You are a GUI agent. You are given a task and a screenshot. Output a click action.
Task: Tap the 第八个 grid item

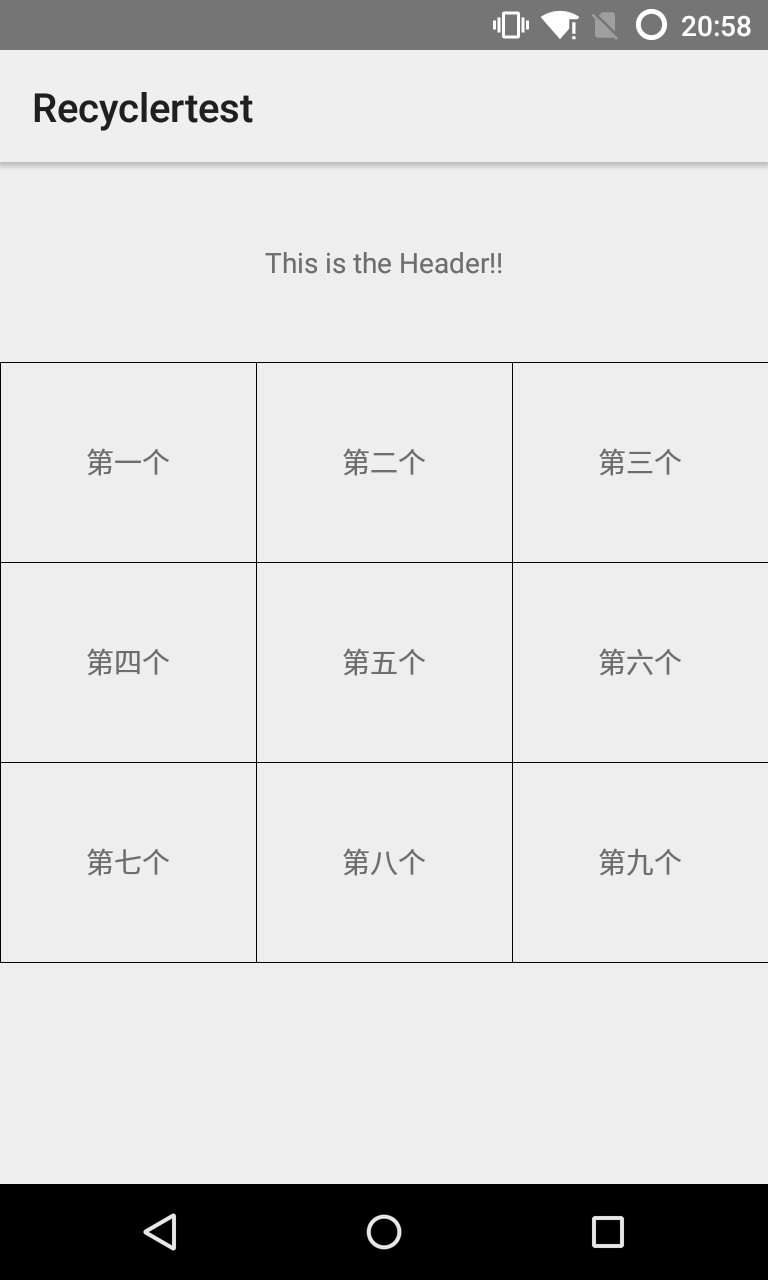click(x=384, y=862)
